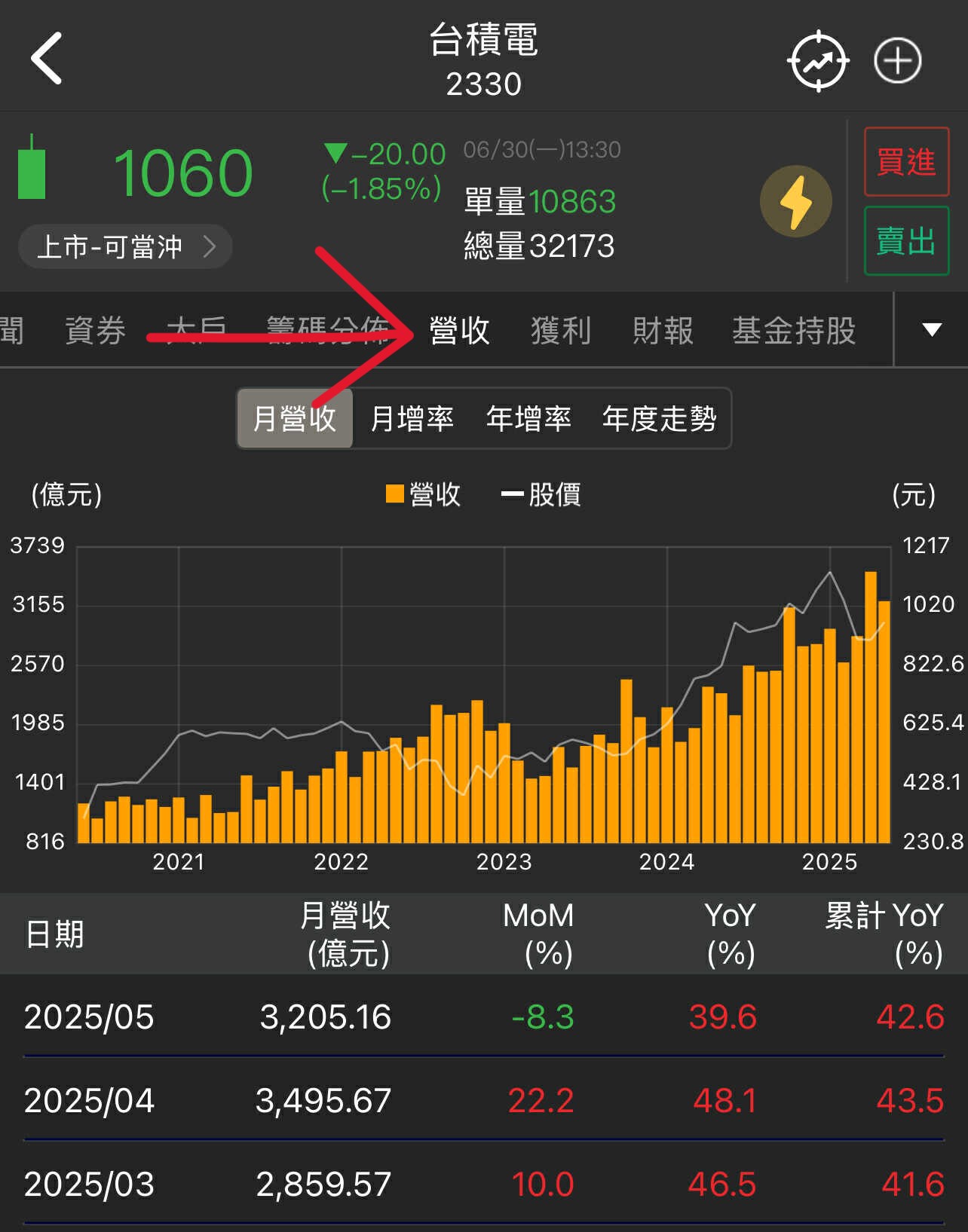Switch to 月增率 month-over-month view
The width and height of the screenshot is (968, 1232).
coord(411,419)
